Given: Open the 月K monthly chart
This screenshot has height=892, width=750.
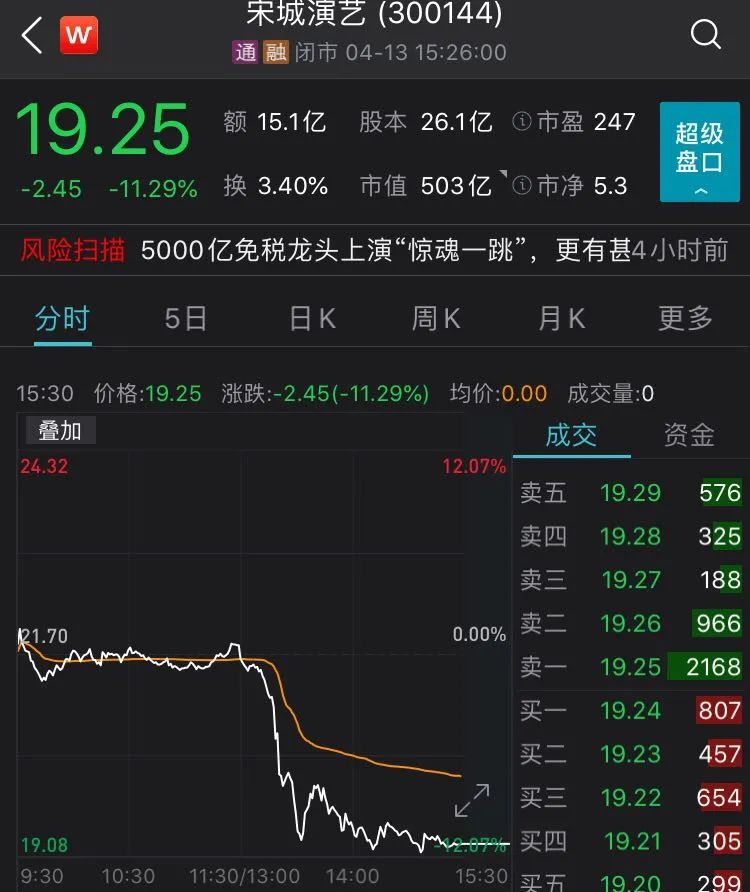Looking at the screenshot, I should pos(560,316).
